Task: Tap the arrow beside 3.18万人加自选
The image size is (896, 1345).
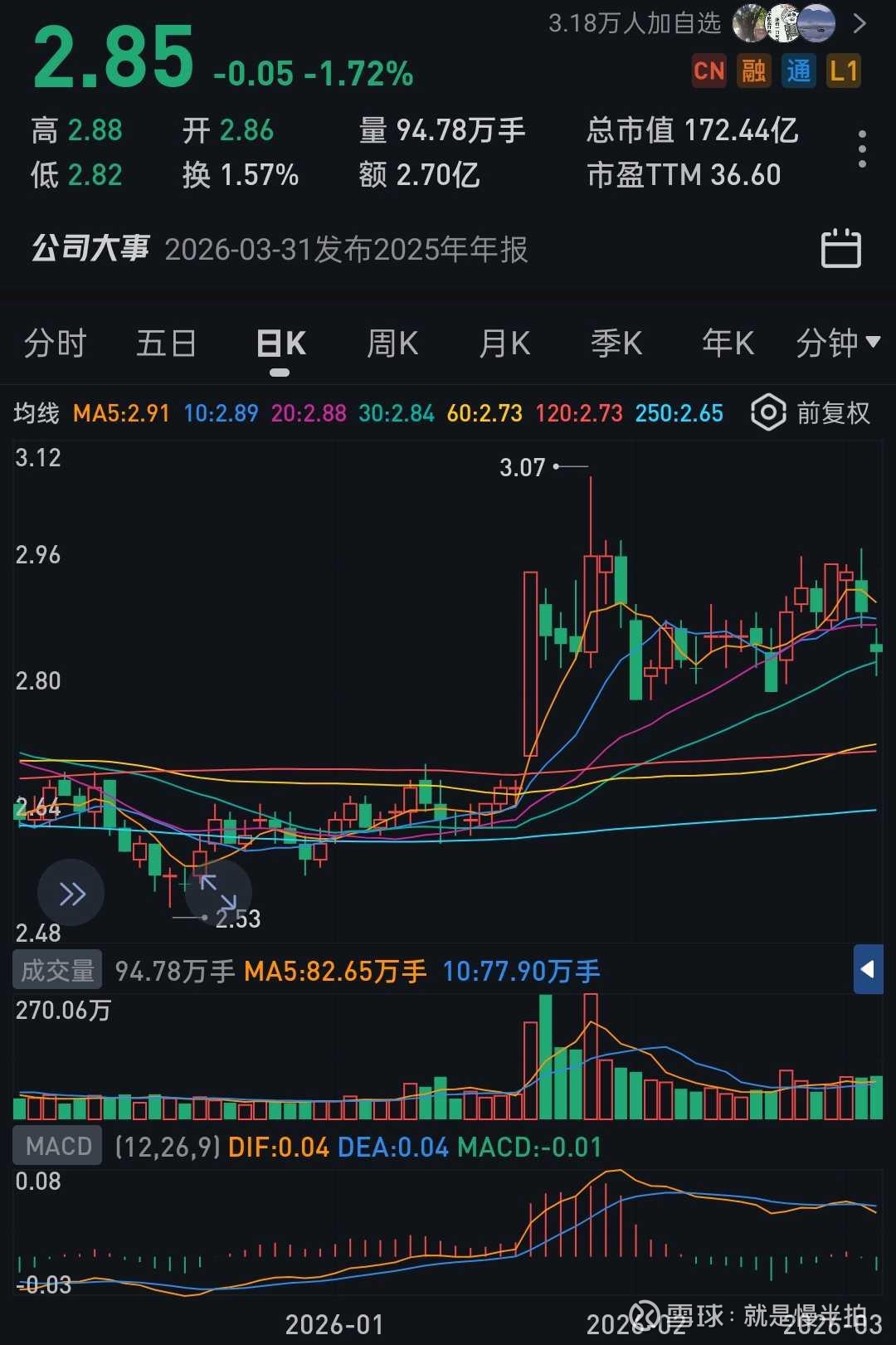Action: tap(860, 23)
